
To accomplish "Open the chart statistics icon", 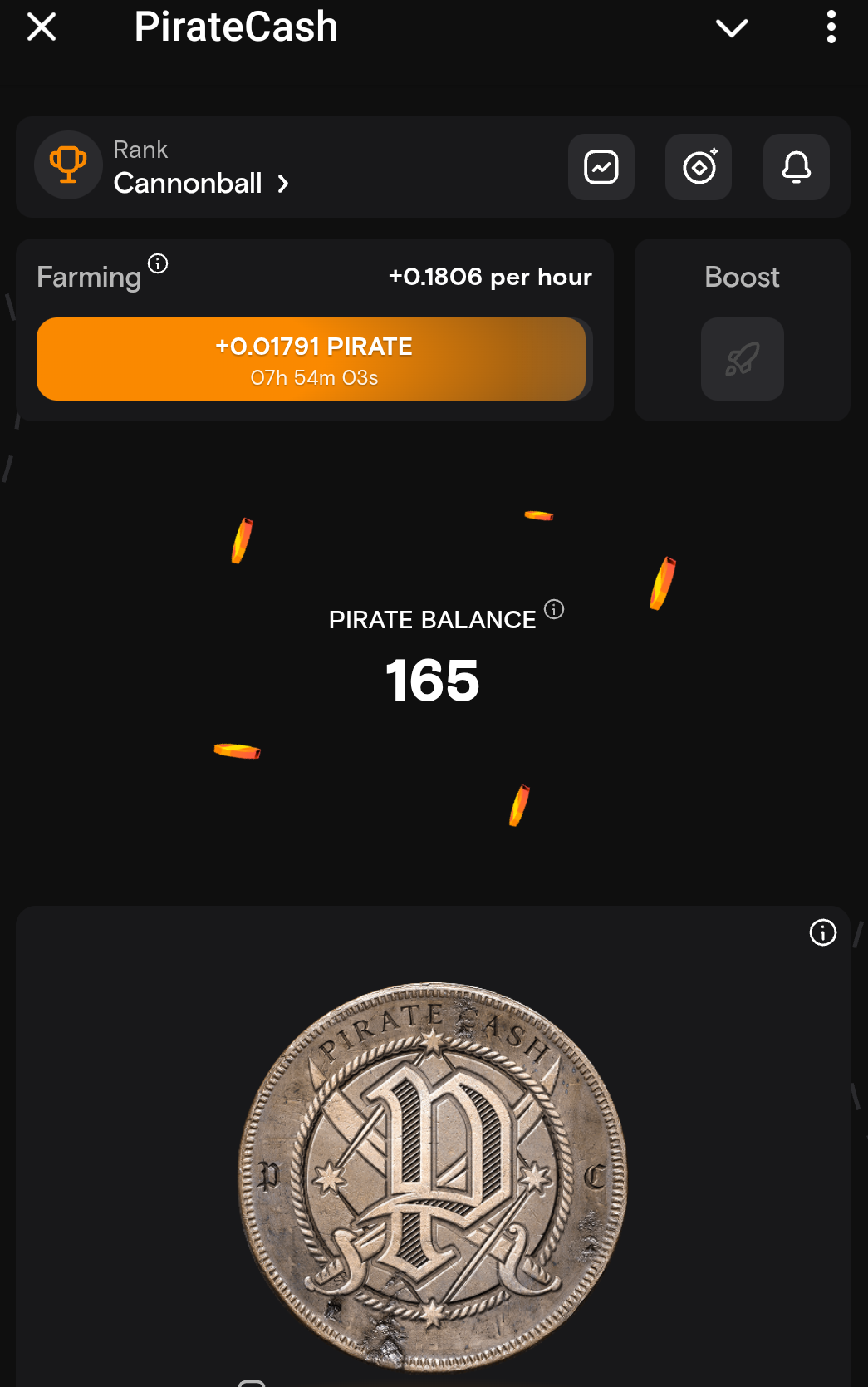I will pos(601,167).
